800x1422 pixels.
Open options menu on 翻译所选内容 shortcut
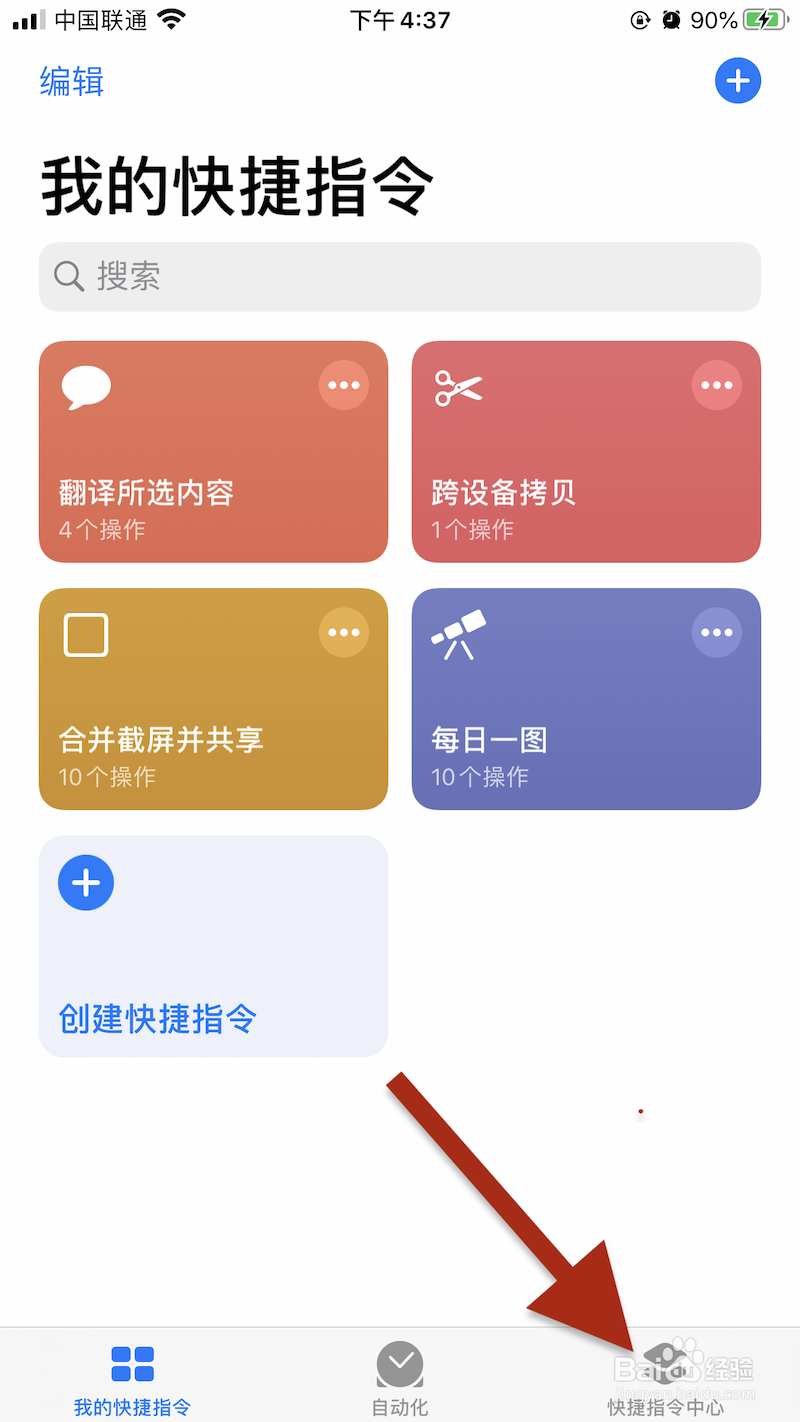click(344, 385)
